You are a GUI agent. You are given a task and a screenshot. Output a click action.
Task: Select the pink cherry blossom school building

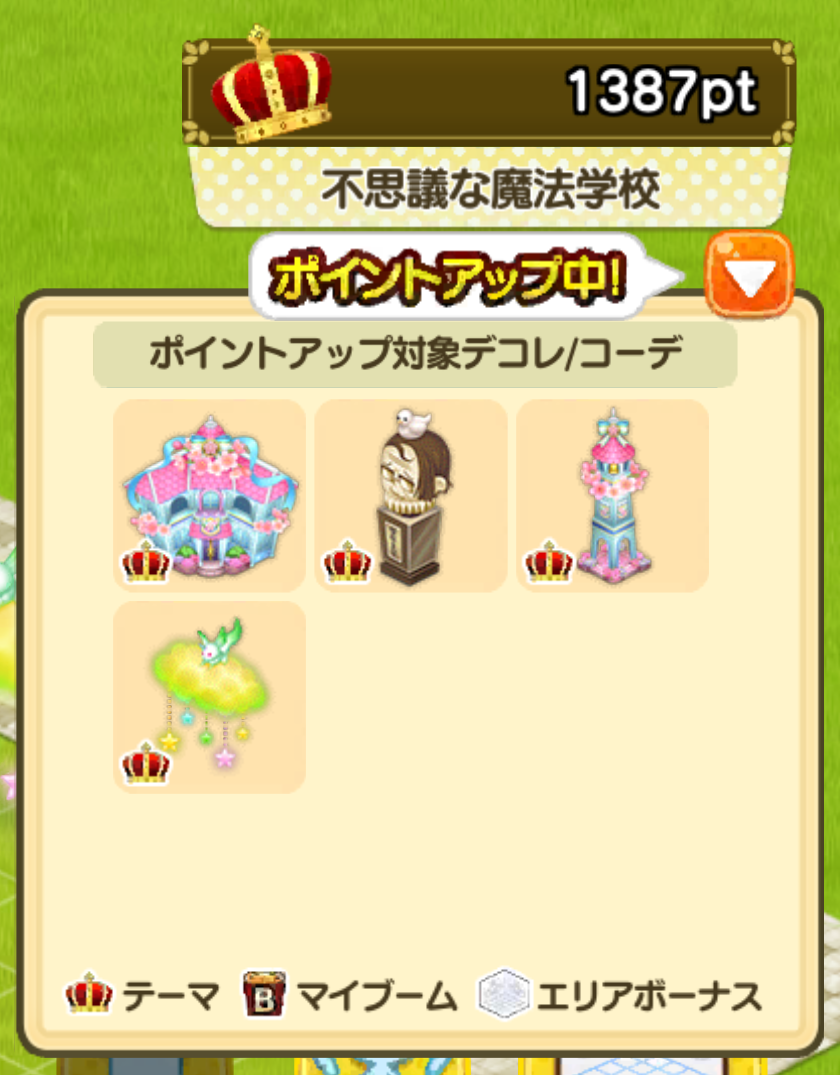pyautogui.click(x=209, y=496)
